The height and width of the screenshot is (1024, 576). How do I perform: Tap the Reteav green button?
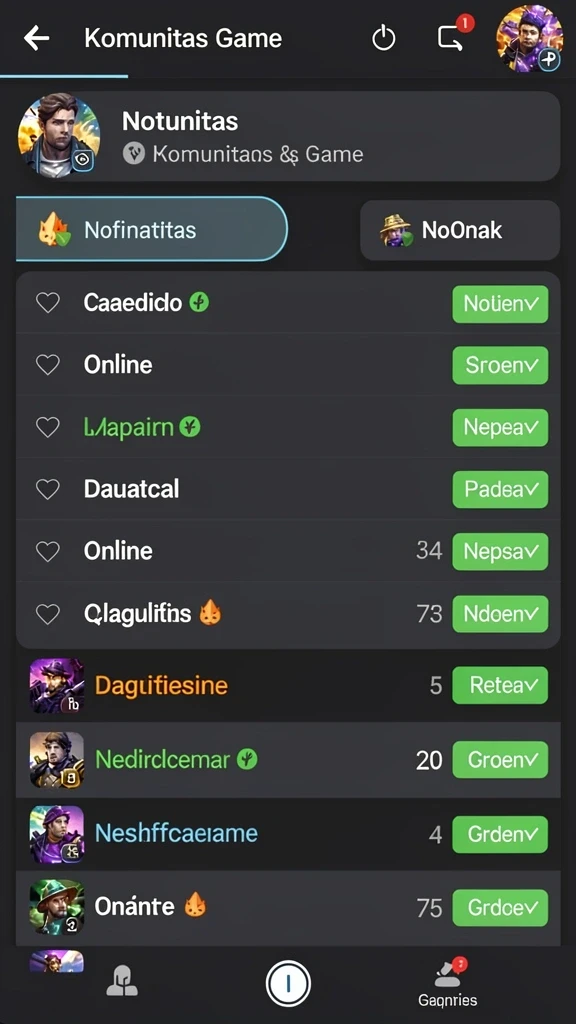(500, 685)
